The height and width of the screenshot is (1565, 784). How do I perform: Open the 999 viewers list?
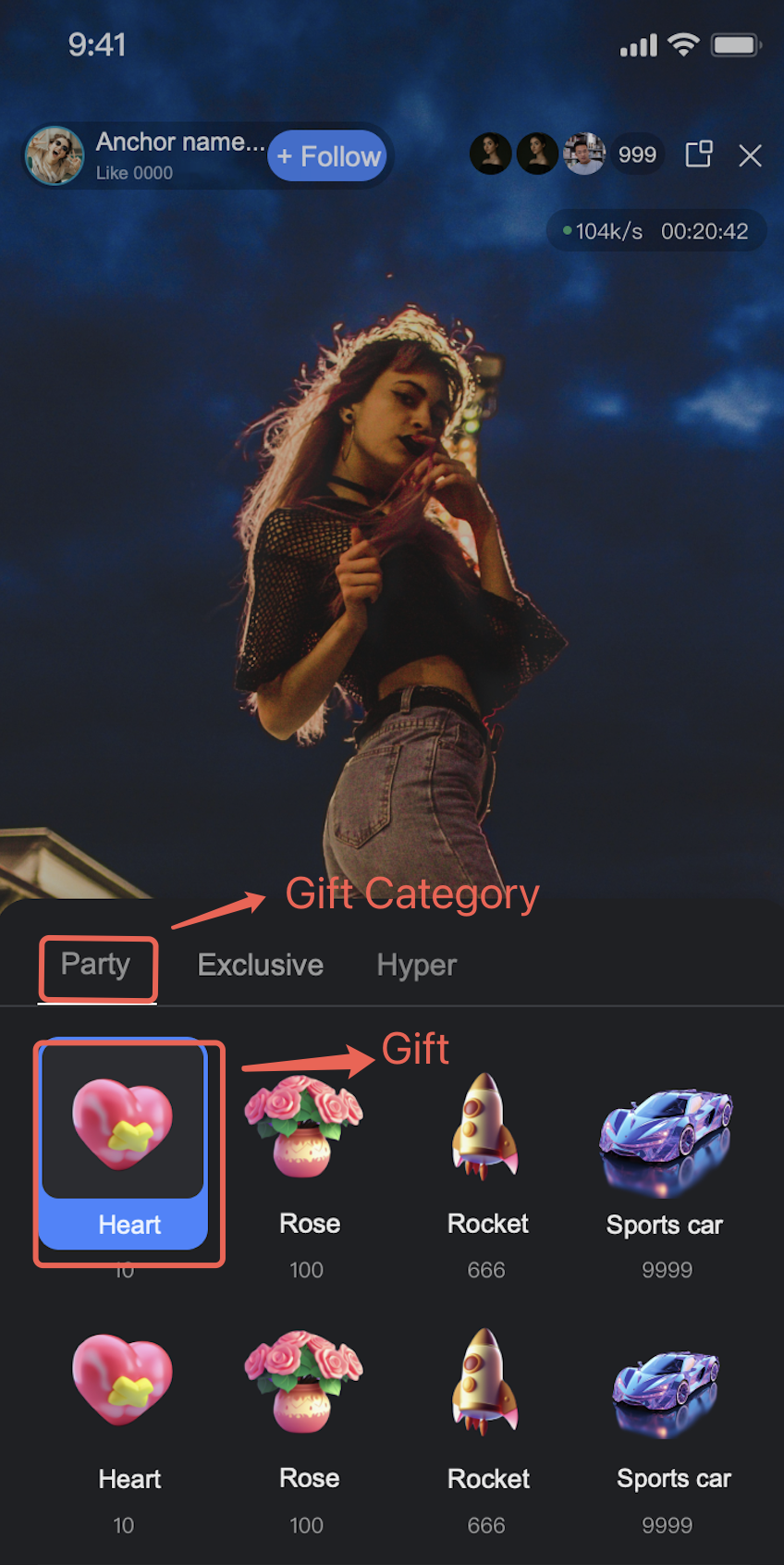[636, 154]
